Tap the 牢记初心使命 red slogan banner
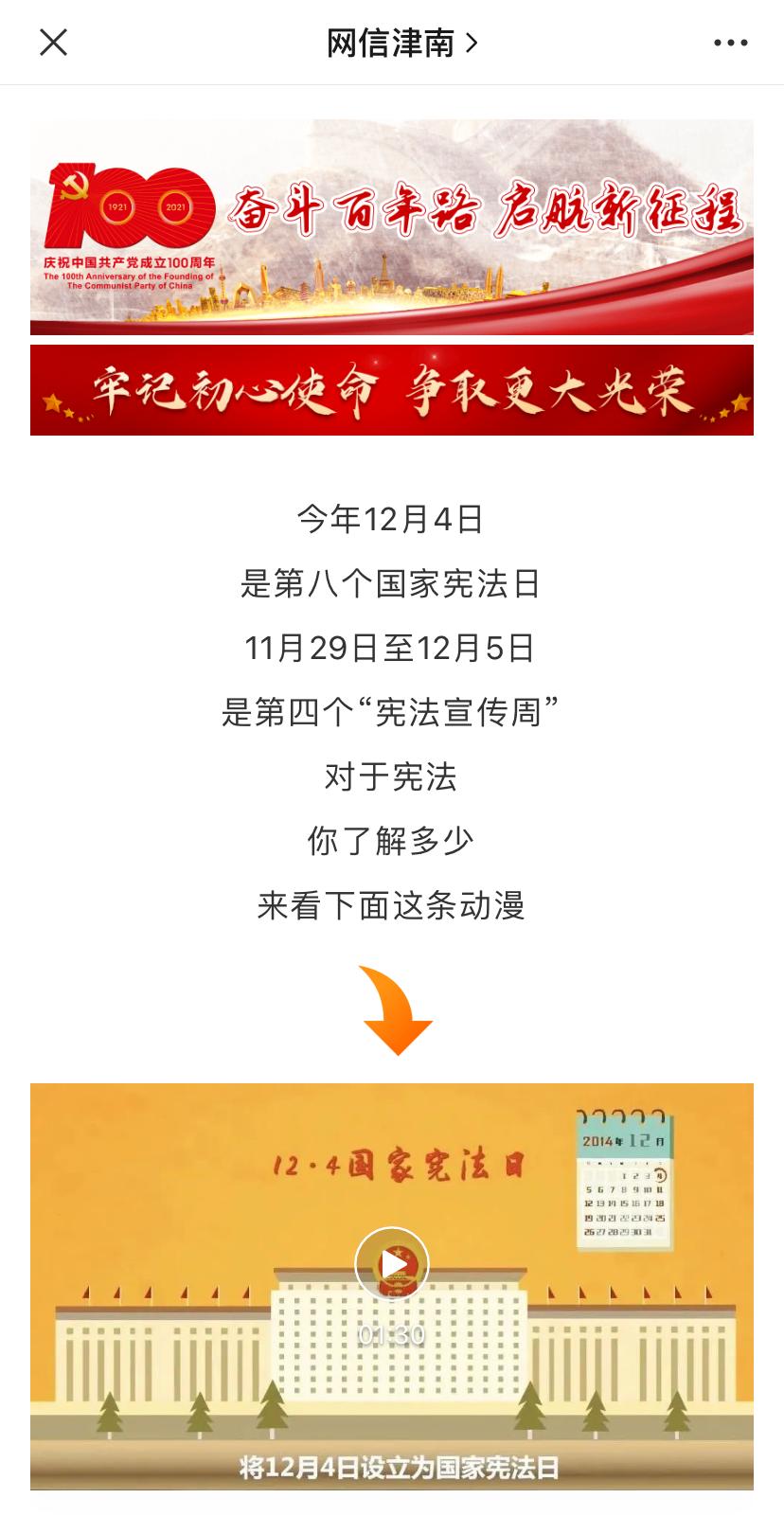The width and height of the screenshot is (784, 1516). 392,390
